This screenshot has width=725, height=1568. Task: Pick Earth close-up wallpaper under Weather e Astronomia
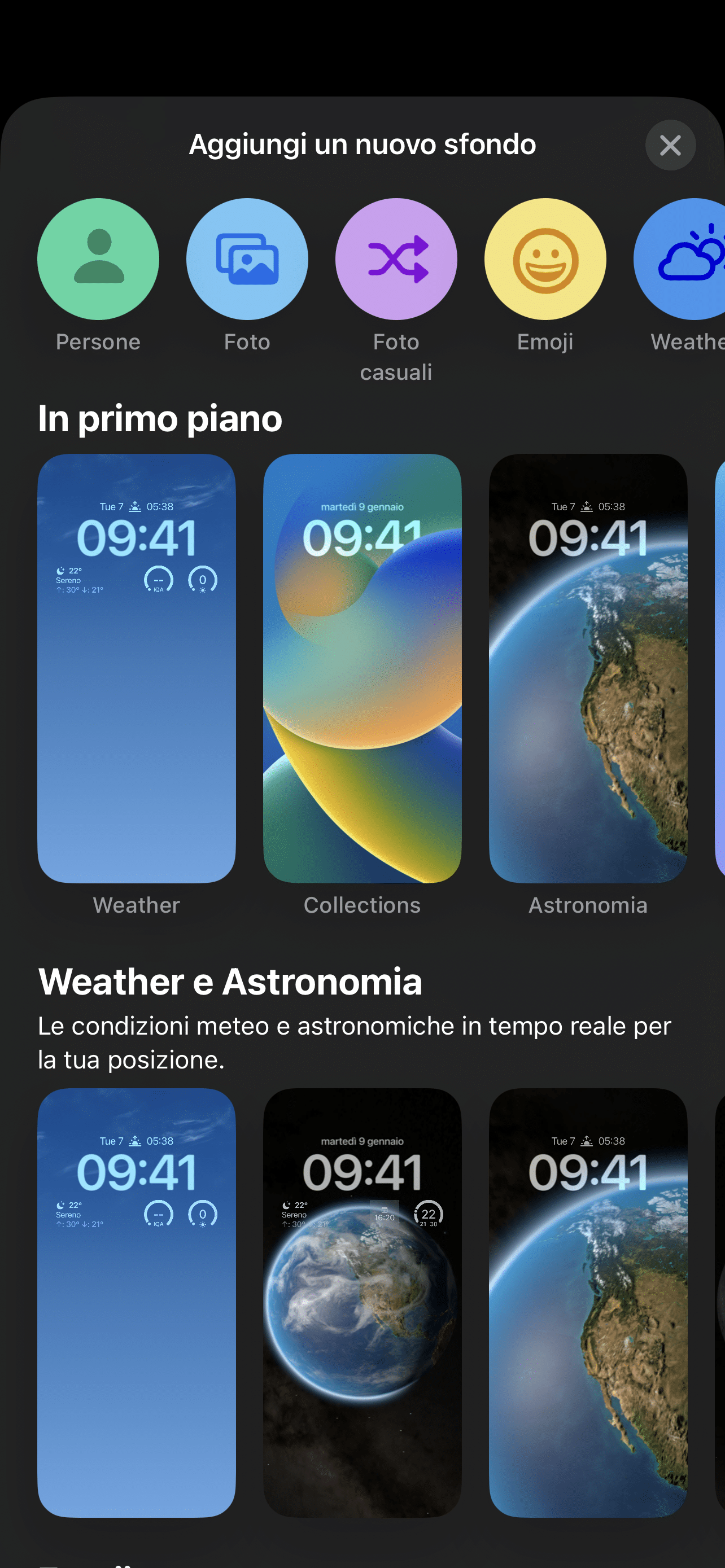pyautogui.click(x=588, y=1303)
